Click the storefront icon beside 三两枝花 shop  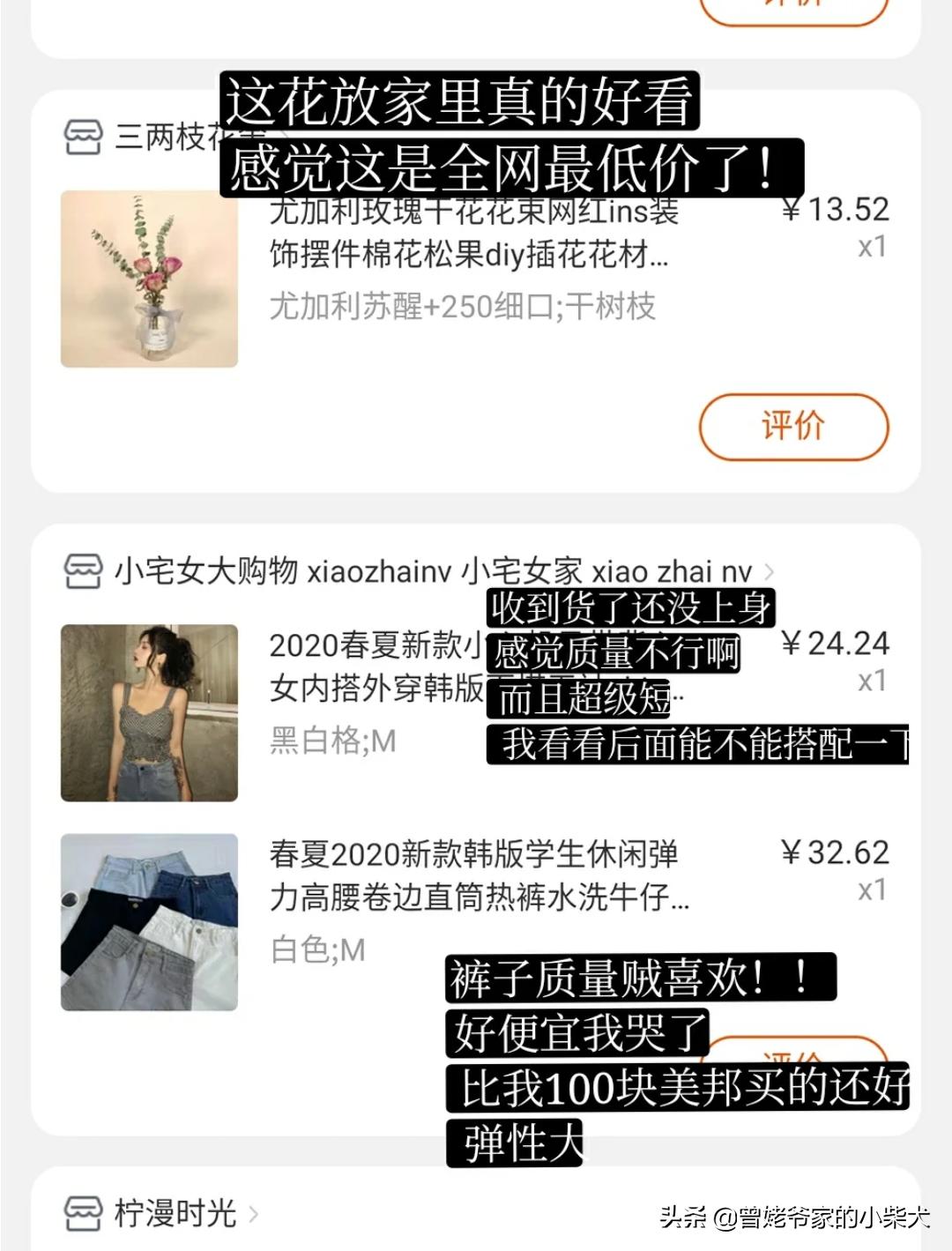(x=84, y=134)
